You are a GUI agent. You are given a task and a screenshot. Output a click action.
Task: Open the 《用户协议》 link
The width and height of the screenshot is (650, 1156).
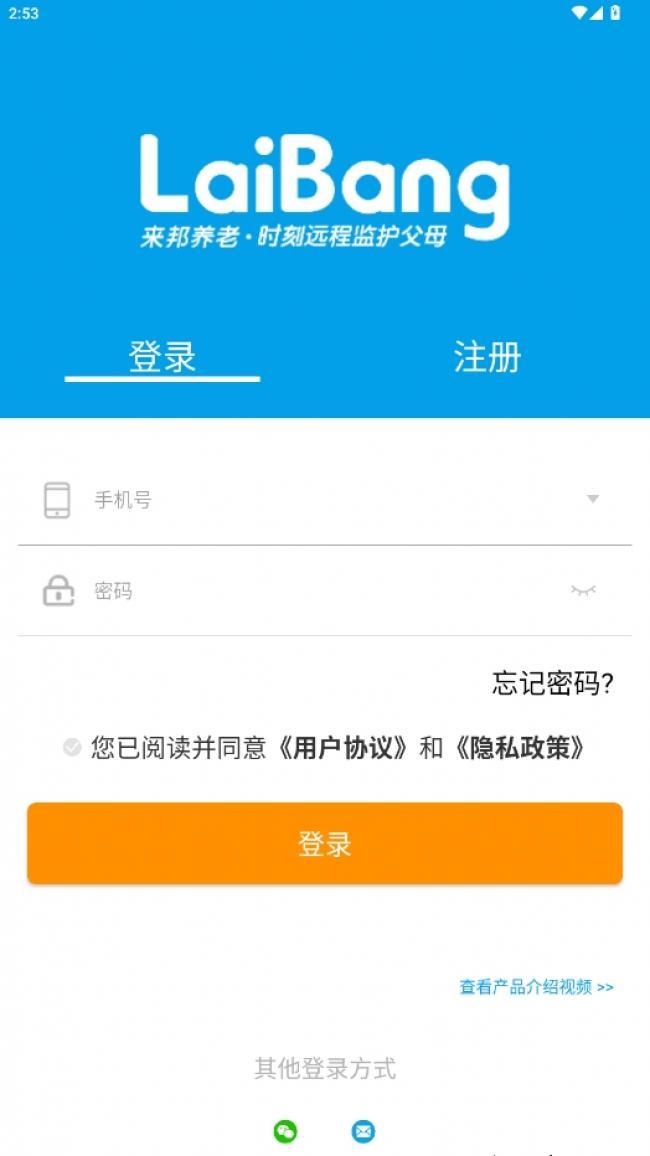[343, 748]
